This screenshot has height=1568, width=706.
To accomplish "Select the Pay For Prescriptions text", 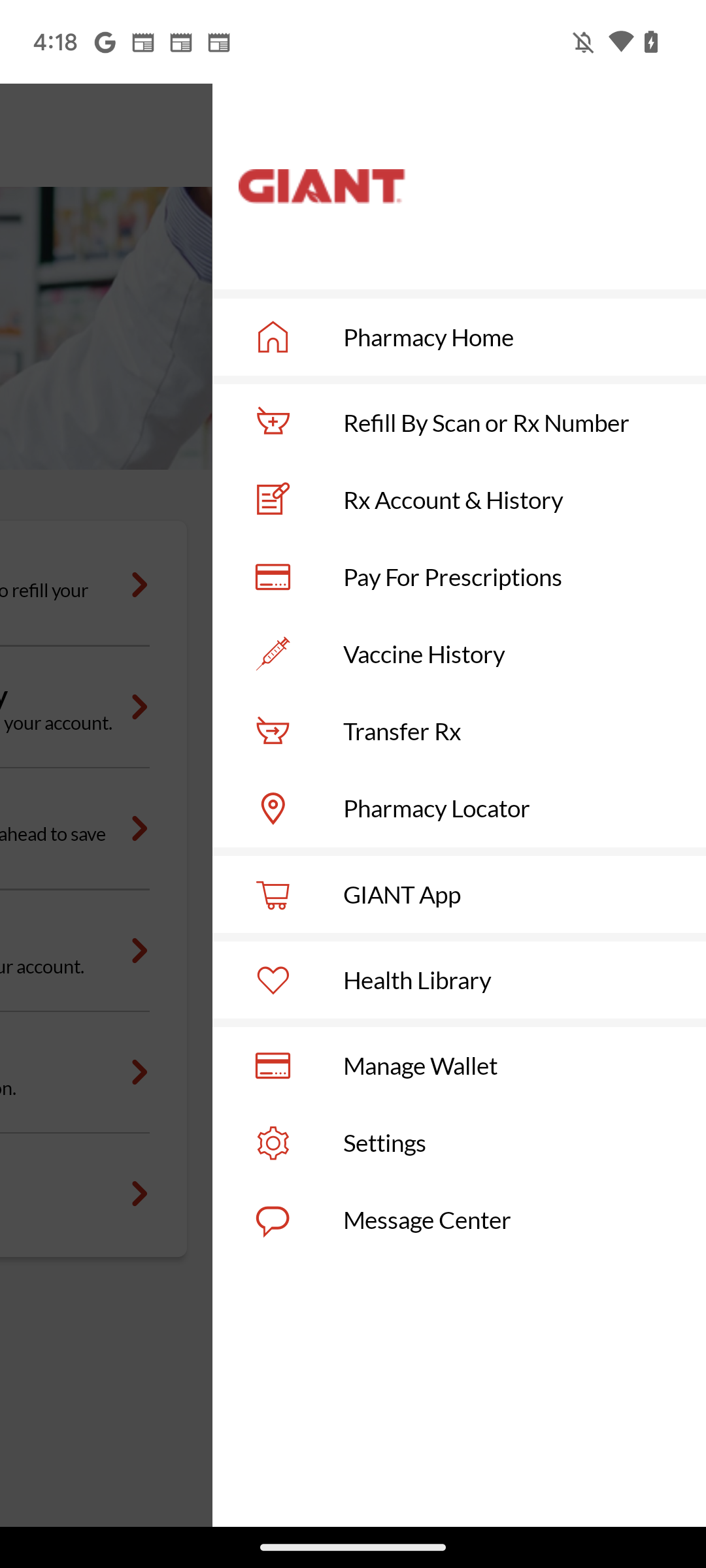I will [452, 576].
